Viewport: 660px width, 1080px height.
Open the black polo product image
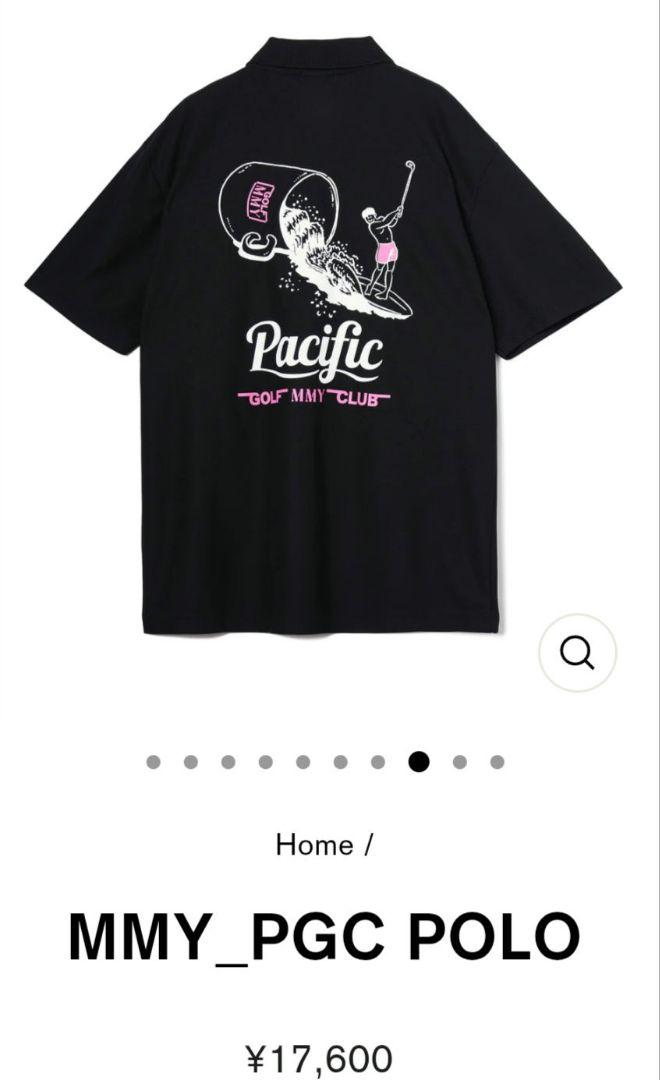[323, 335]
